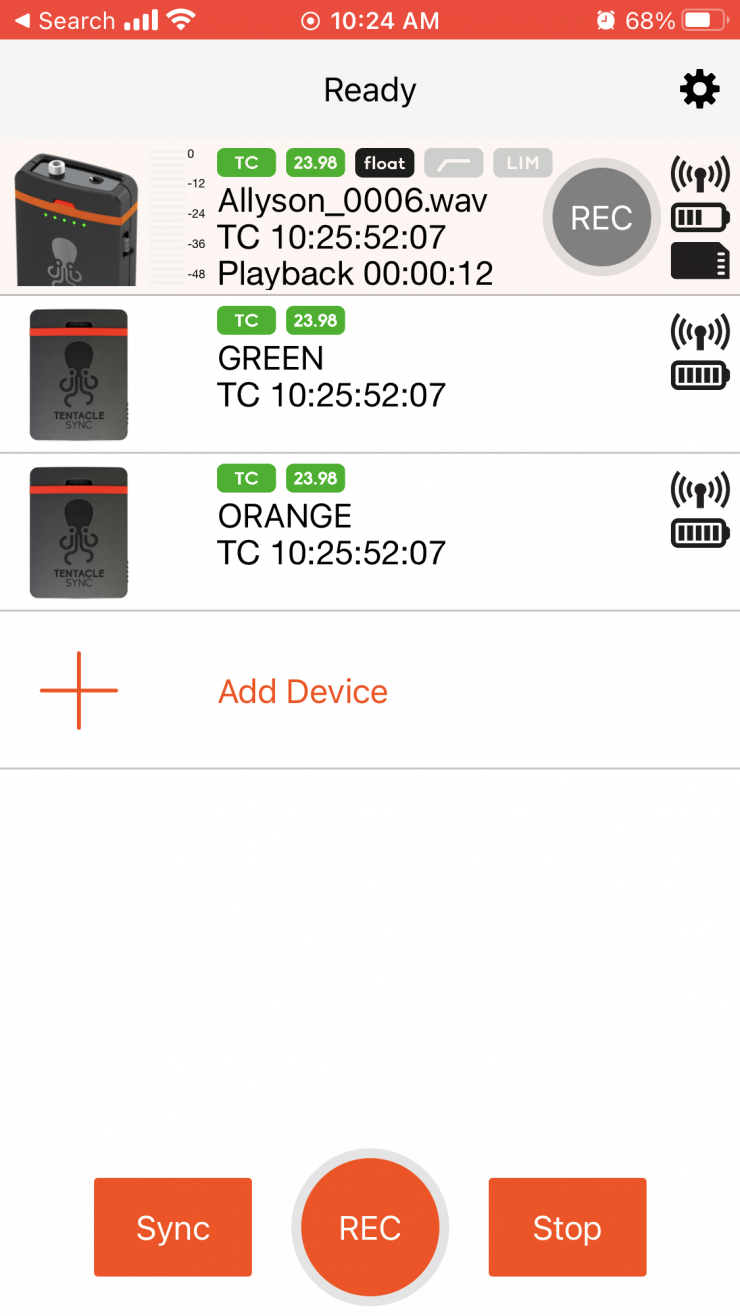
Task: Tap the Stop button
Action: [x=567, y=1227]
